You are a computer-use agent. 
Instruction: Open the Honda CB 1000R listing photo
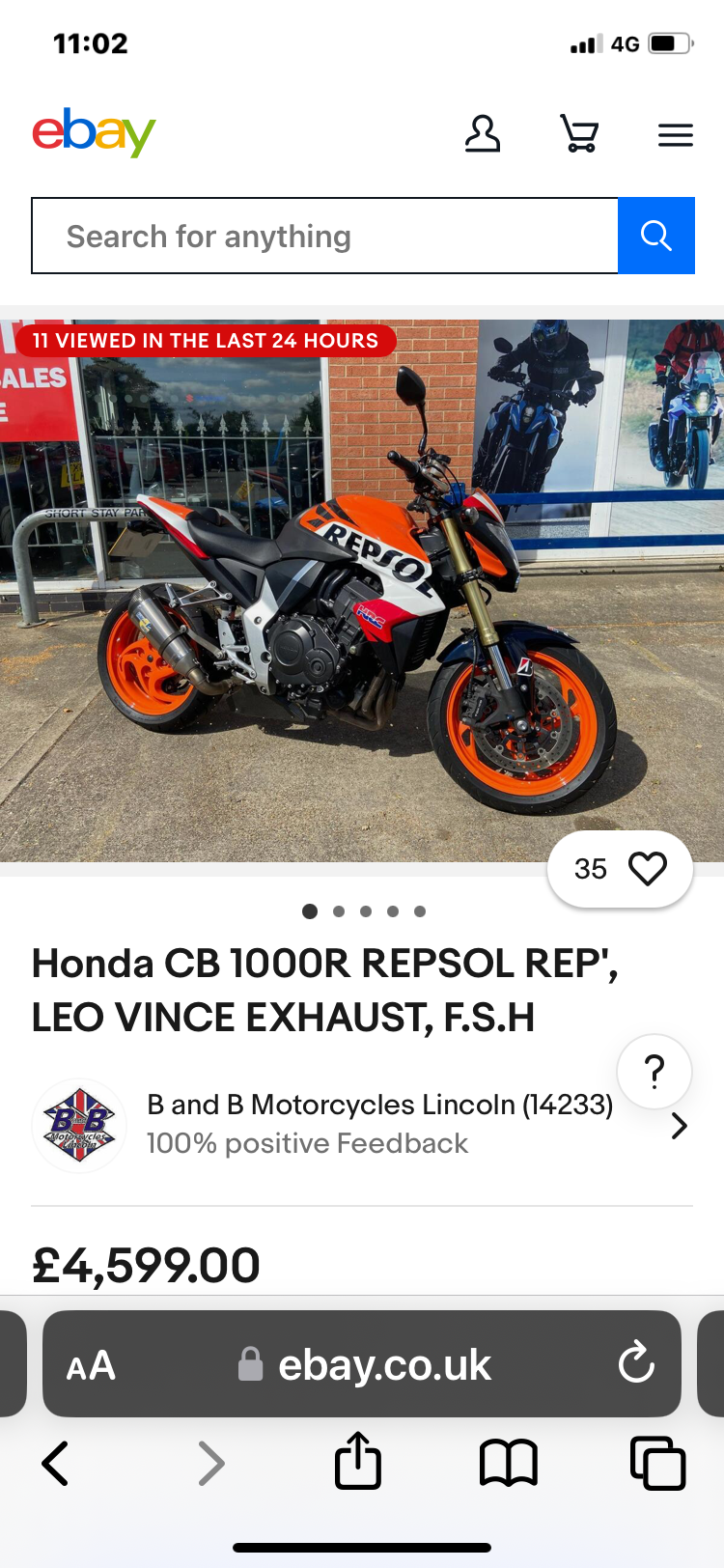coord(362,589)
